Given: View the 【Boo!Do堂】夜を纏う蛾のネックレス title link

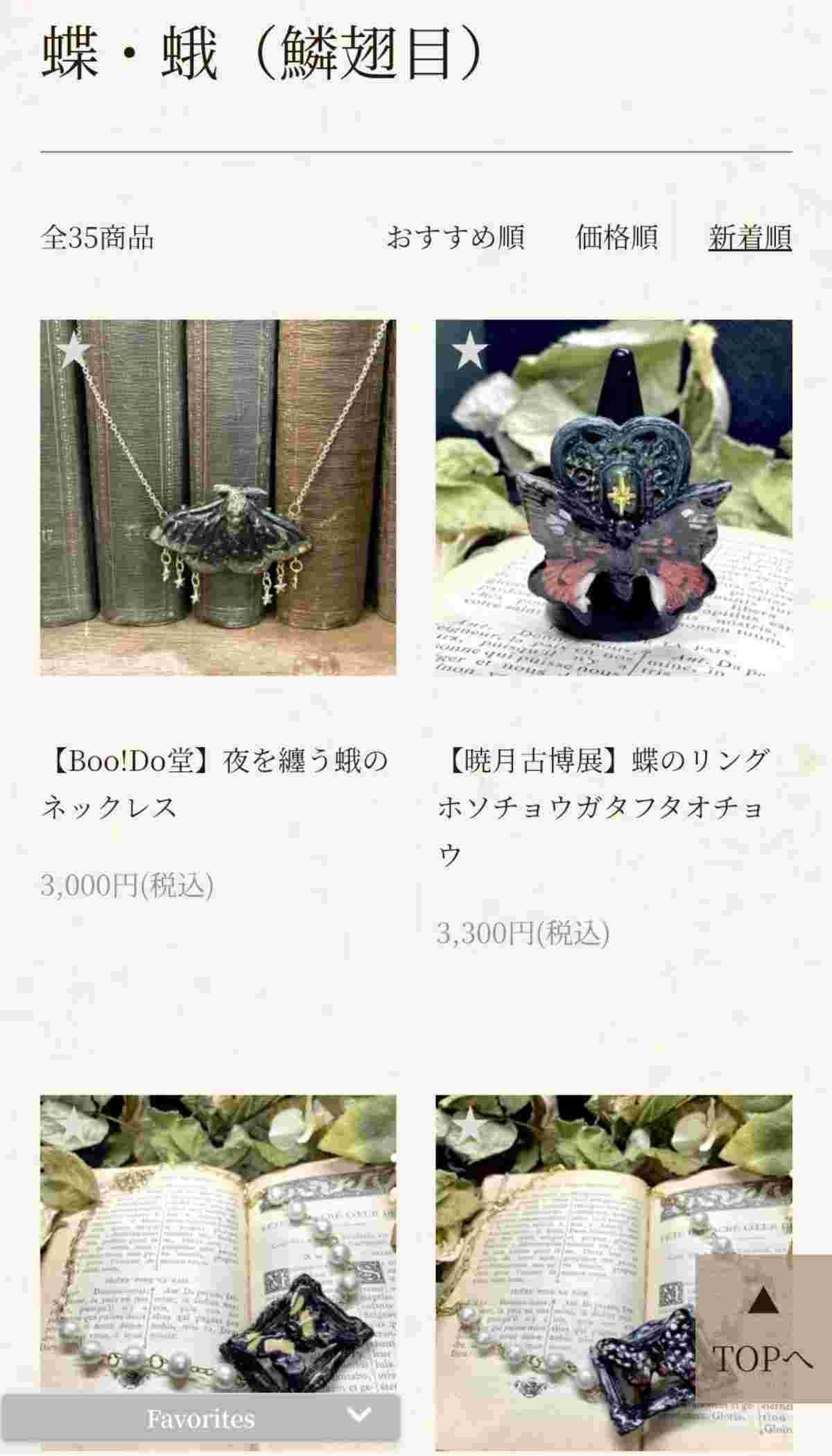Looking at the screenshot, I should point(215,784).
